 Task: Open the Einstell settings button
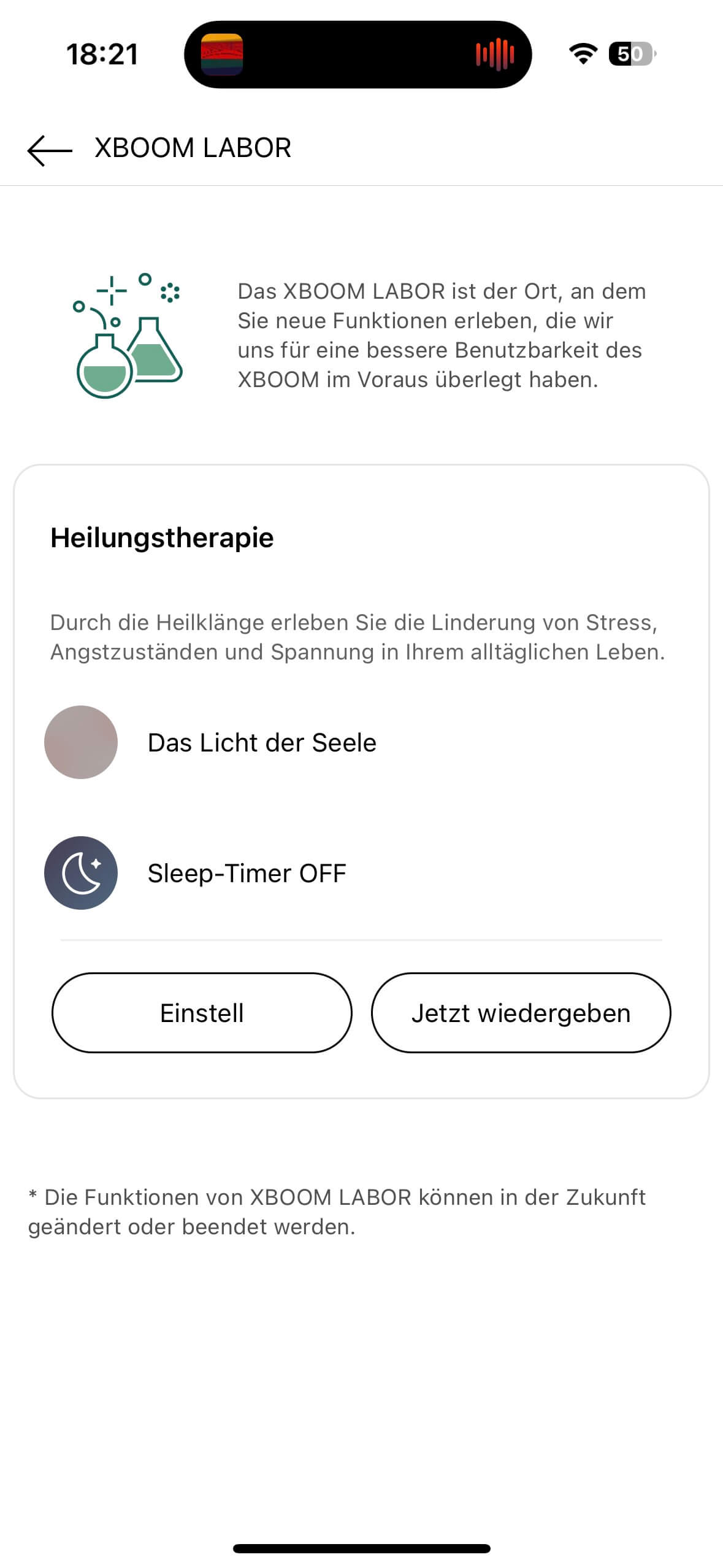click(x=202, y=1013)
